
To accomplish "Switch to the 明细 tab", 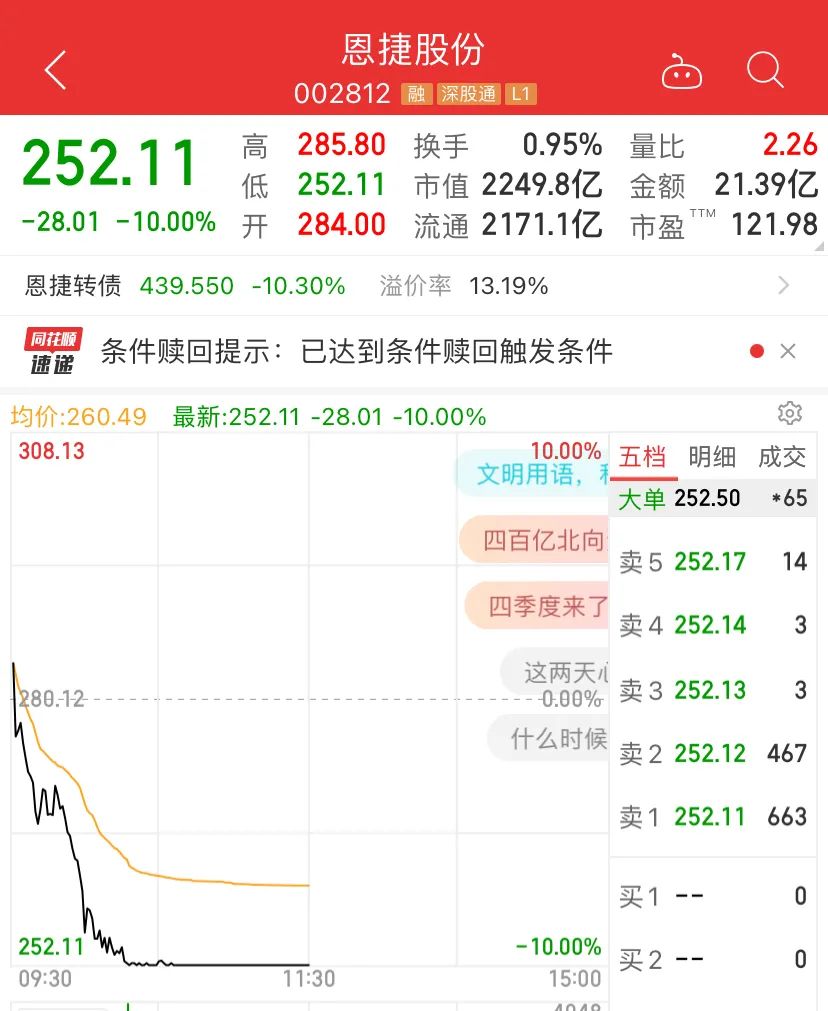I will click(x=712, y=457).
